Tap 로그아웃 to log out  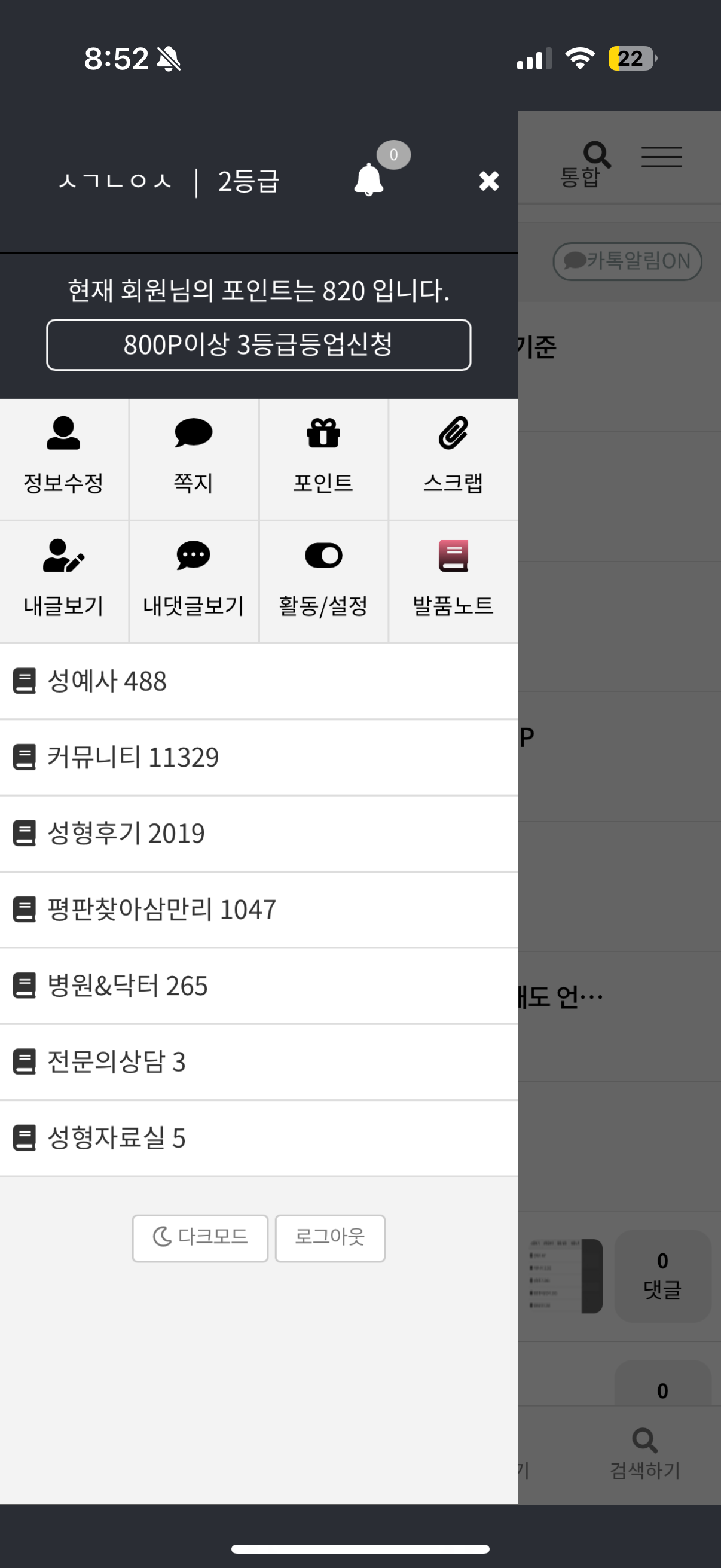click(330, 1238)
